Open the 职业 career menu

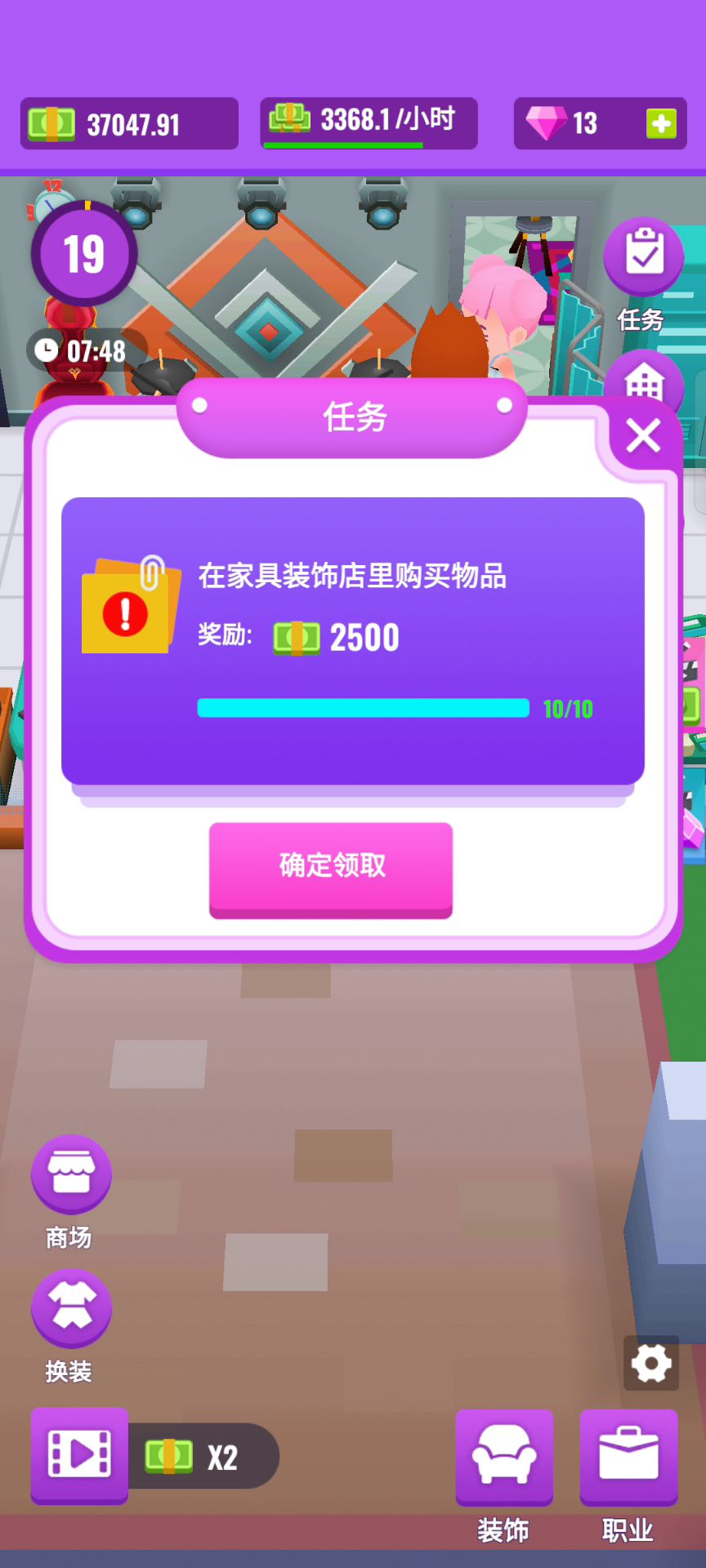tap(628, 1457)
